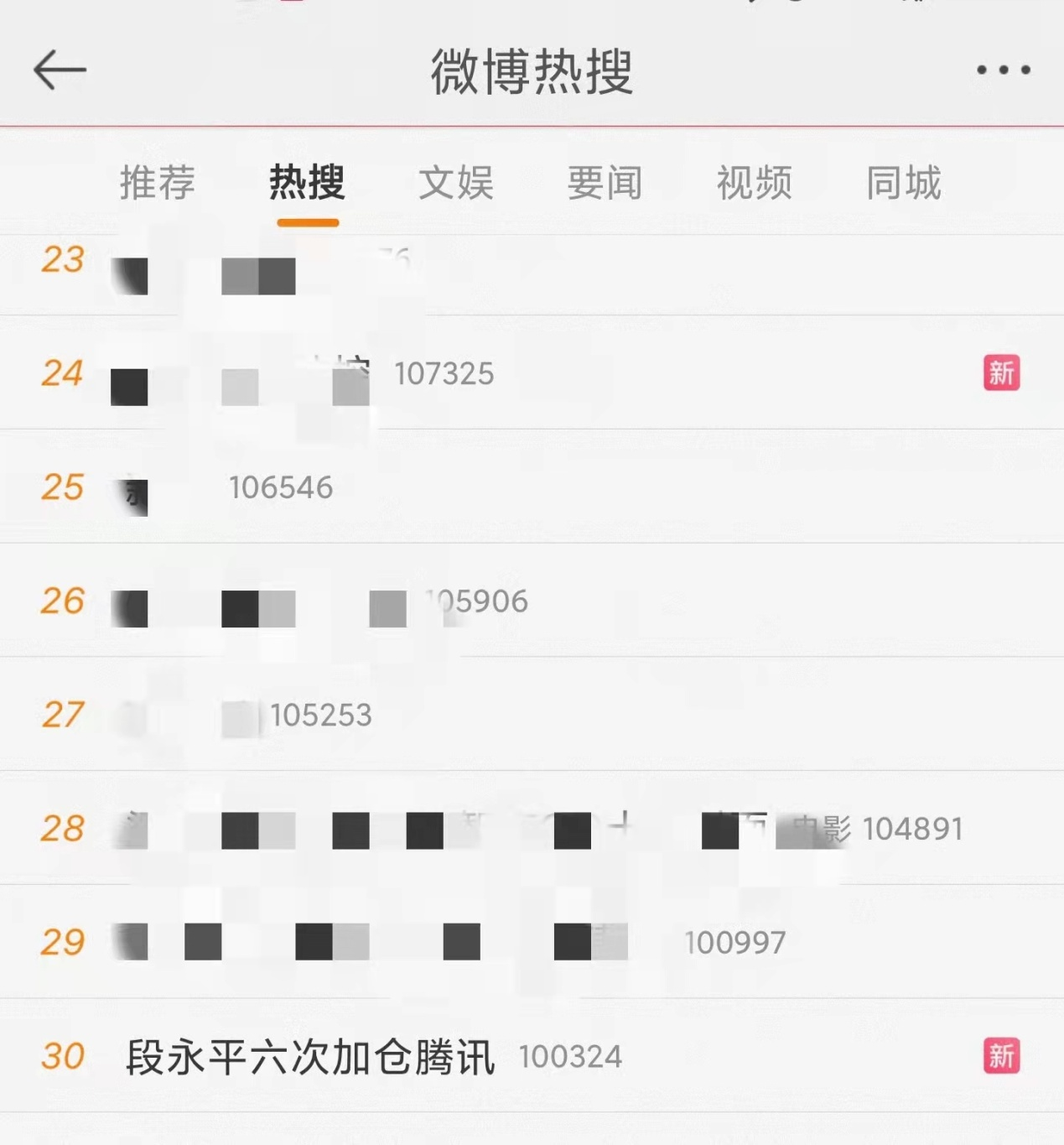Switch to the 视频 tab
This screenshot has height=1145, width=1064.
click(x=754, y=183)
